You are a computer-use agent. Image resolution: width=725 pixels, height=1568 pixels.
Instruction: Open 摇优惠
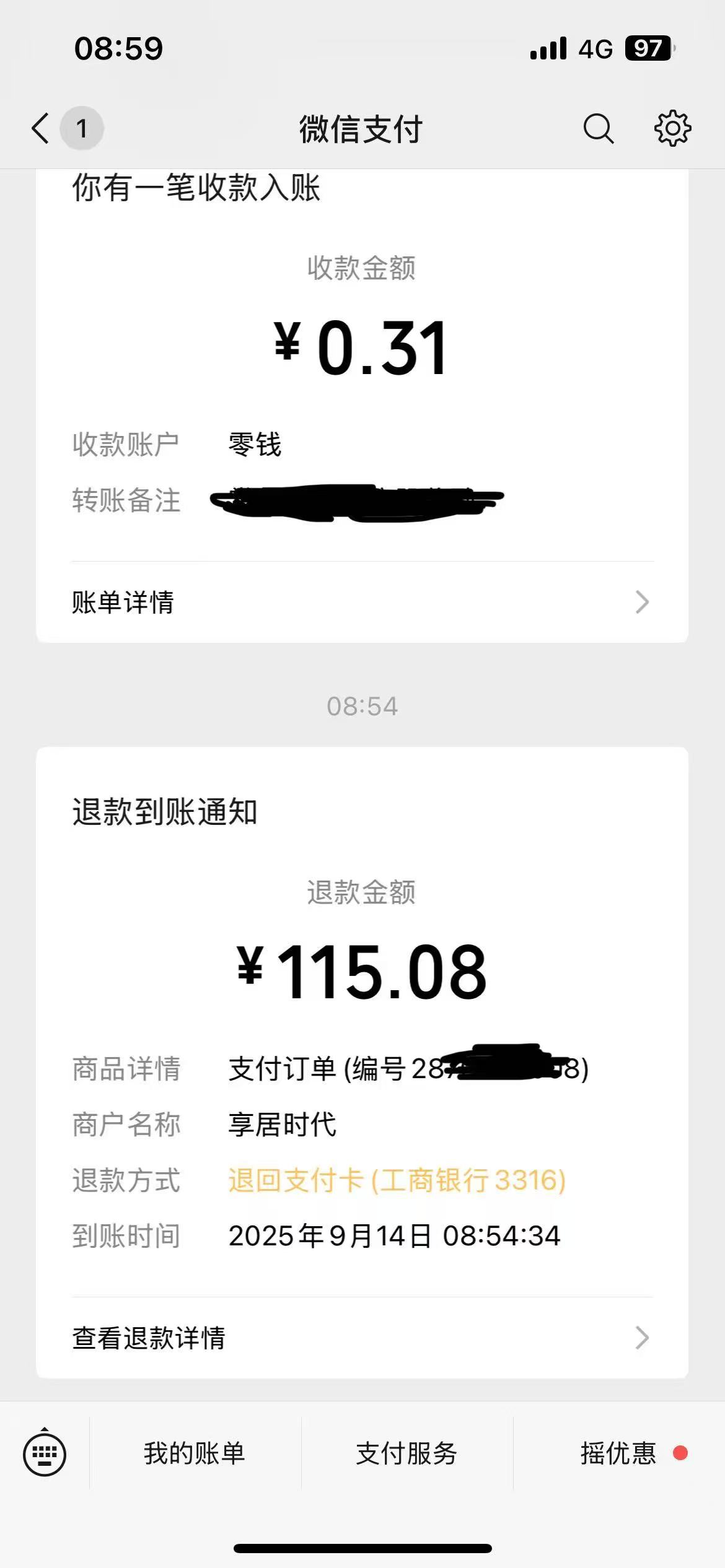618,1453
